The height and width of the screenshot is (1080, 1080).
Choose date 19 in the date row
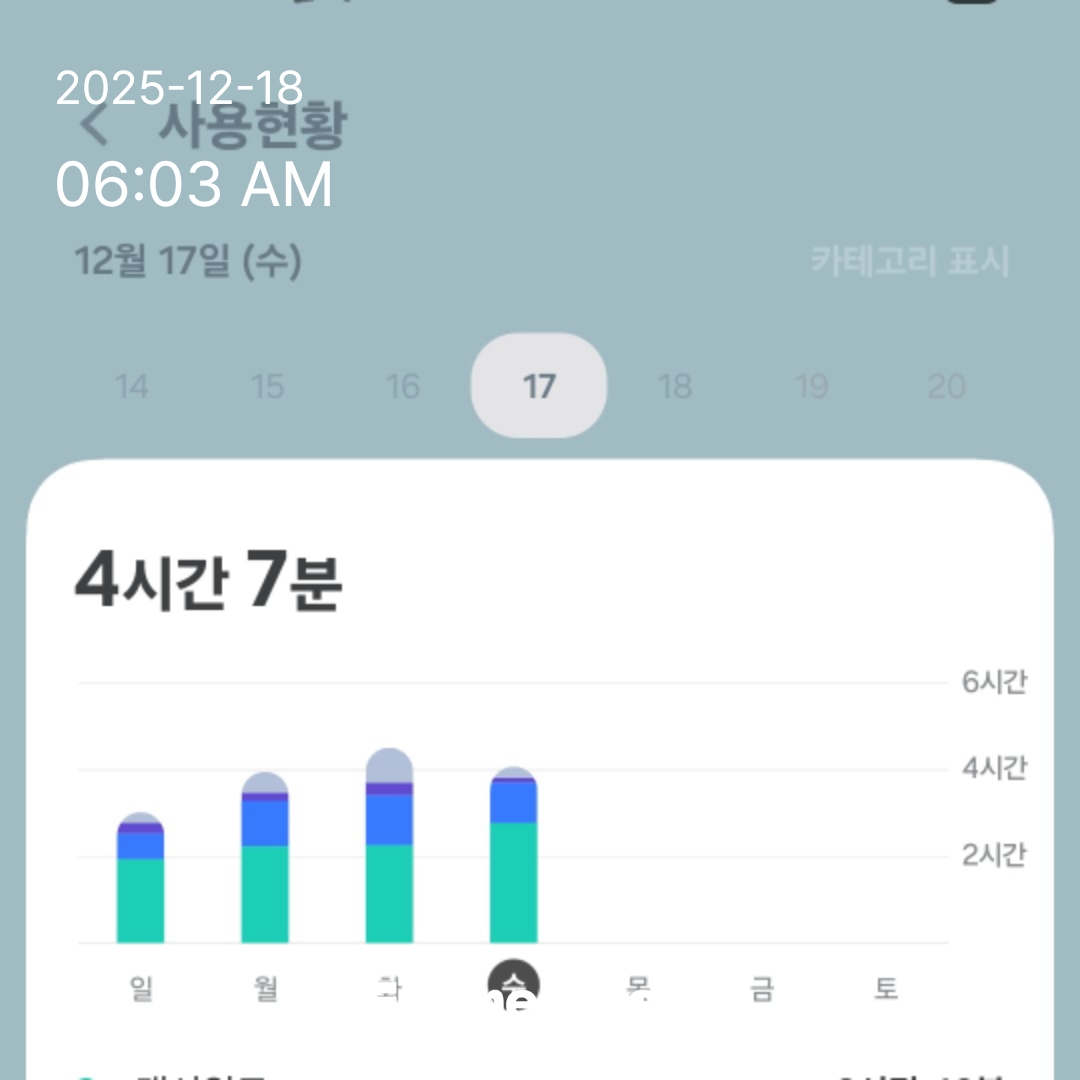point(811,386)
